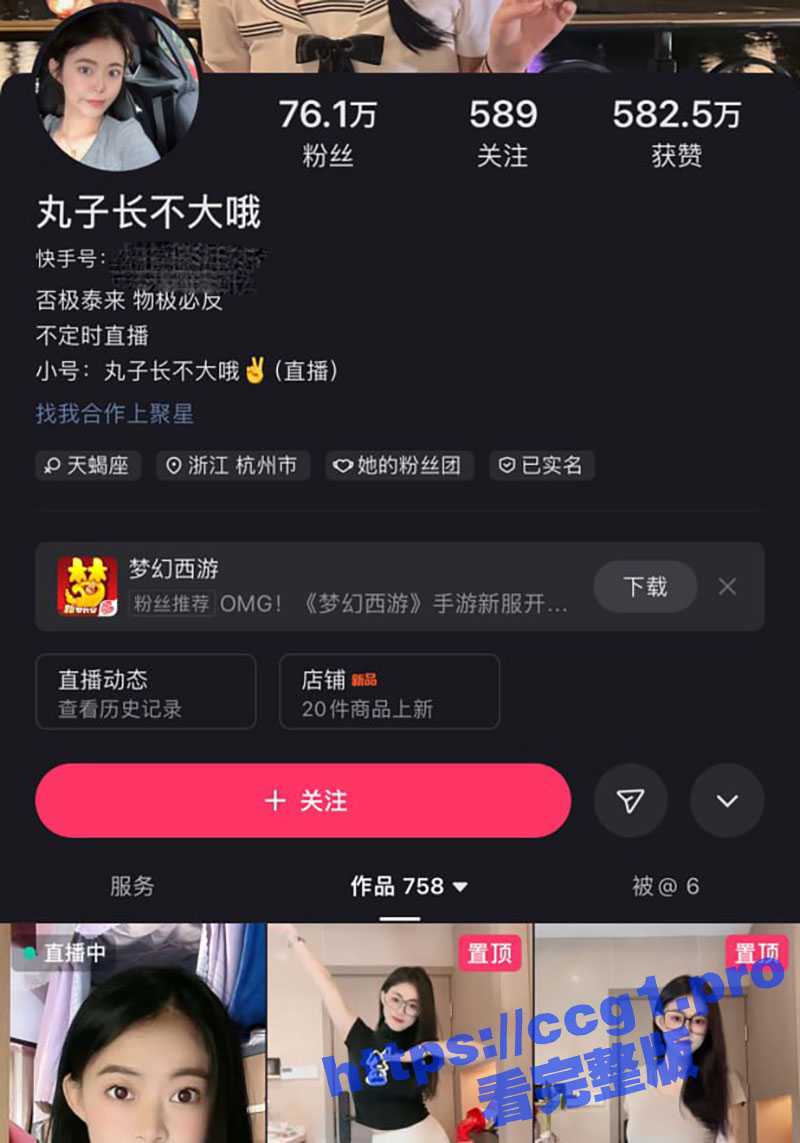Open the 直播中 live stream video
The height and width of the screenshot is (1143, 800).
[x=133, y=1035]
